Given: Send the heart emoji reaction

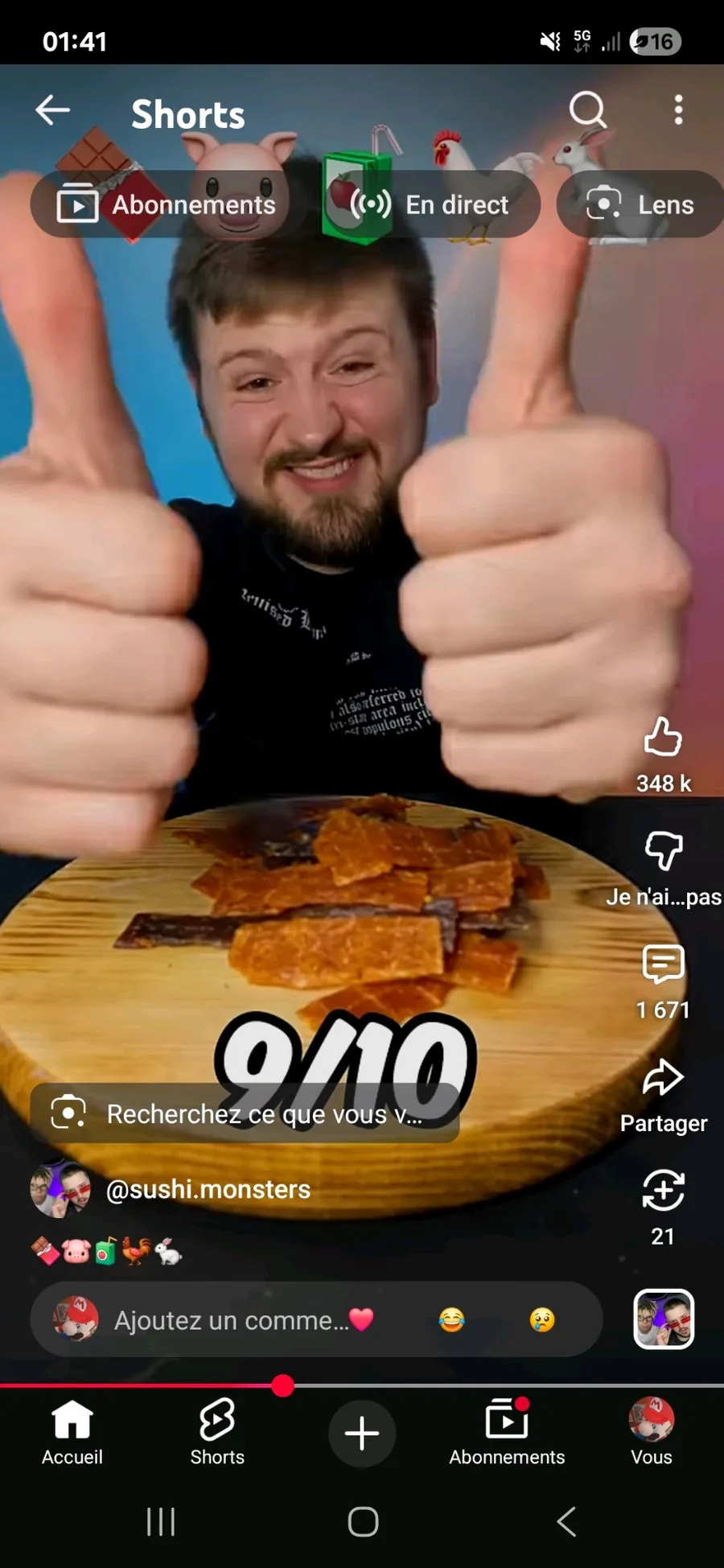Looking at the screenshot, I should point(362,1320).
